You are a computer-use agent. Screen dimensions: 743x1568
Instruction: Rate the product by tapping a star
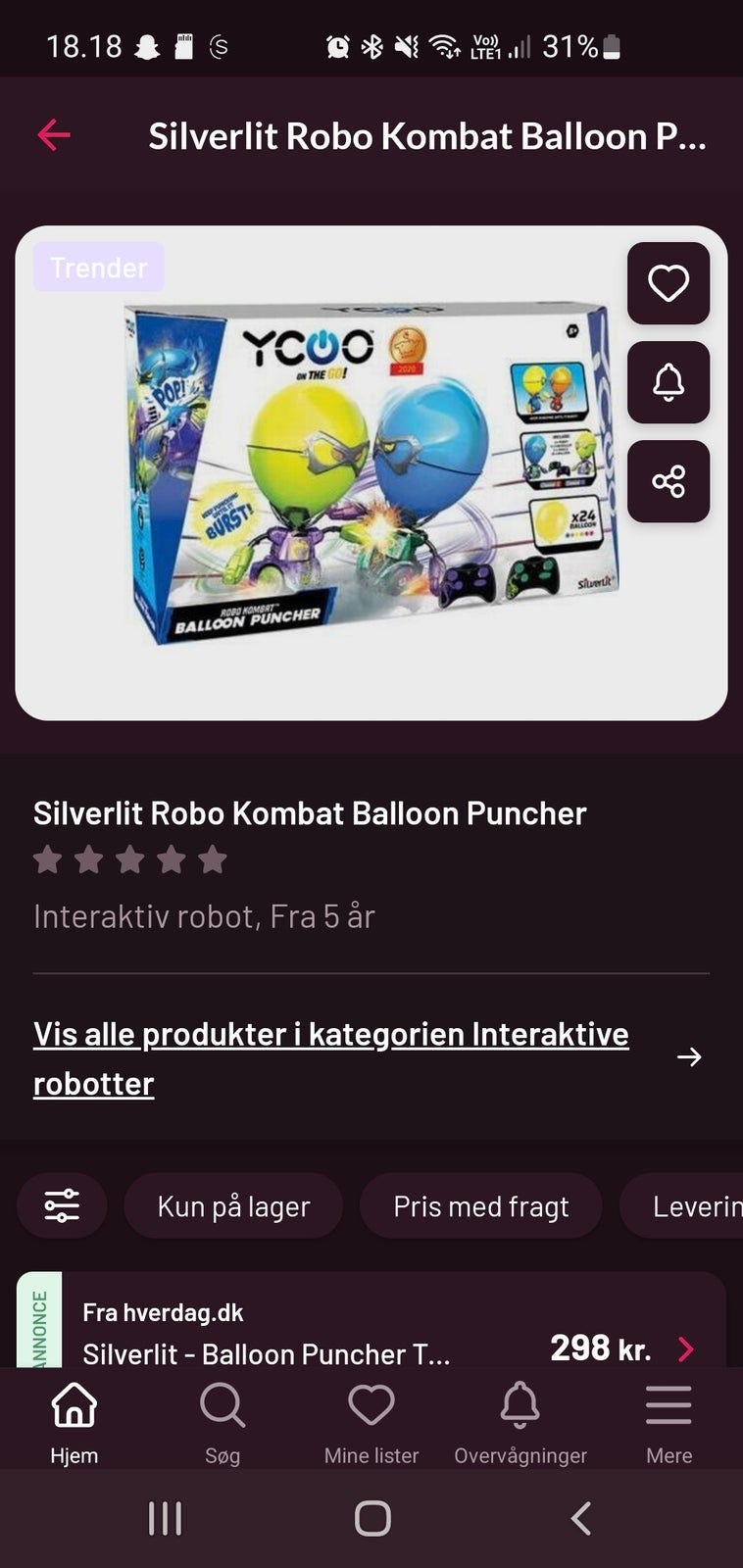click(130, 858)
